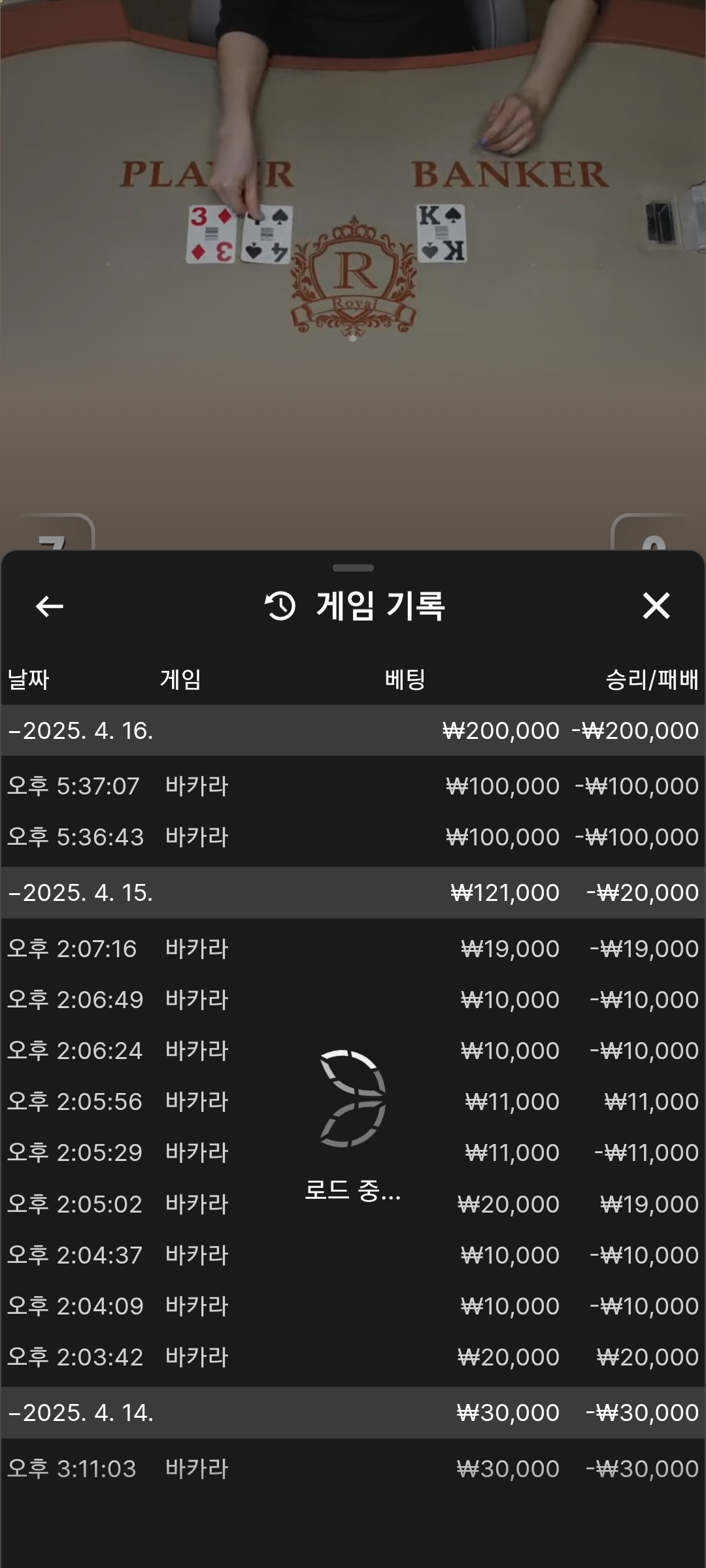Viewport: 706px width, 1568px height.
Task: Collapse the 2025. 4. 16. date group
Action: [353, 730]
